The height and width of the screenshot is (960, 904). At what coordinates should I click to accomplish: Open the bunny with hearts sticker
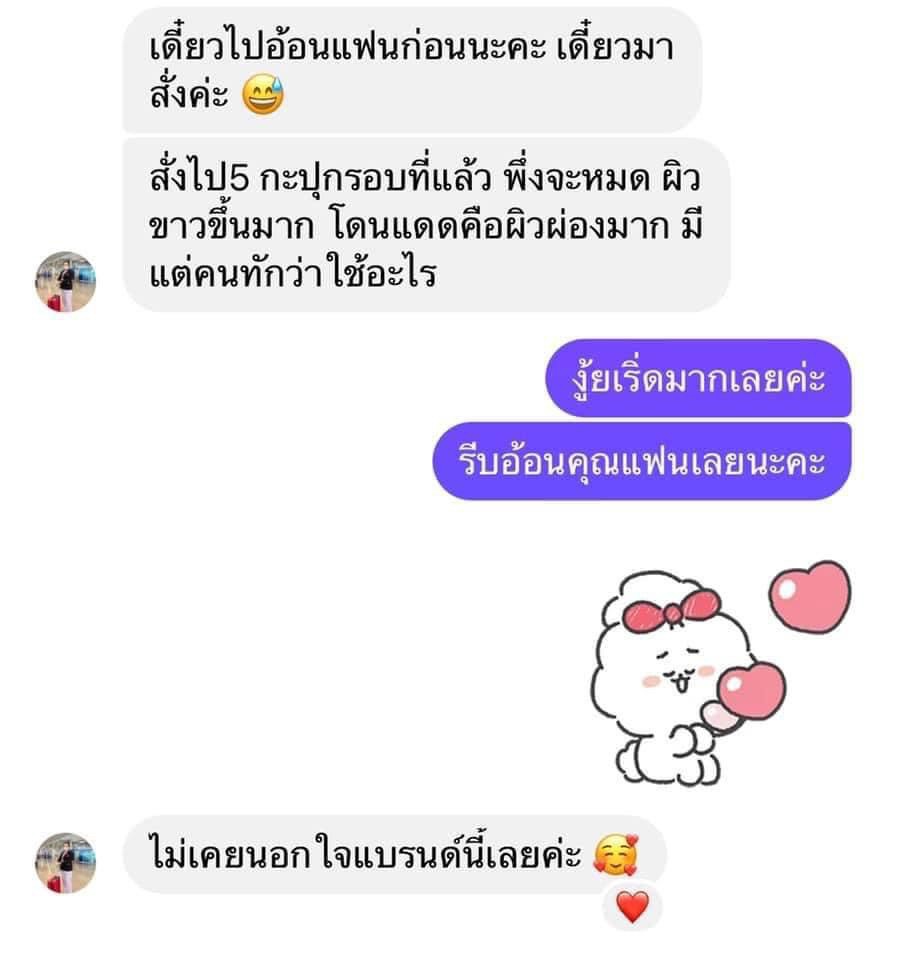click(718, 667)
